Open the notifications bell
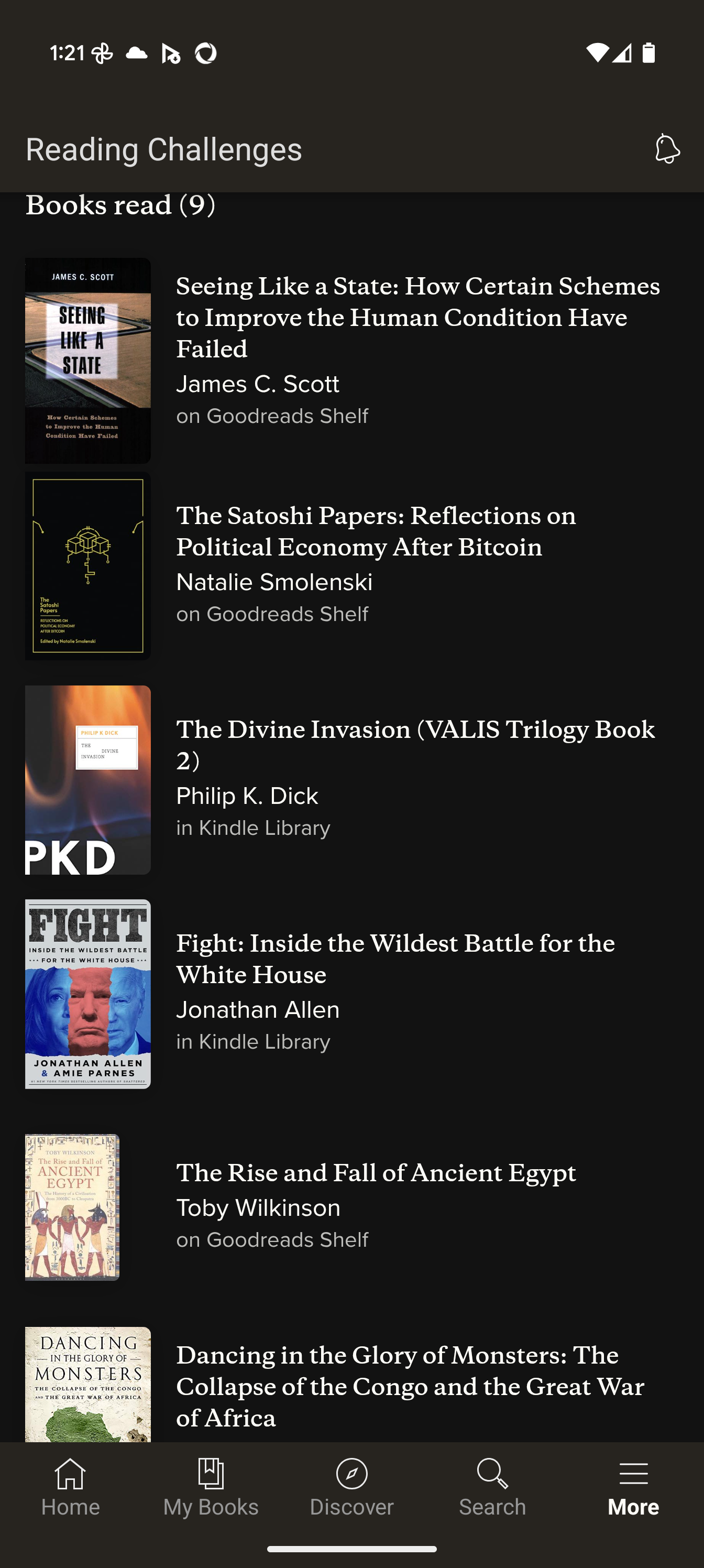704x1568 pixels. pos(667,149)
